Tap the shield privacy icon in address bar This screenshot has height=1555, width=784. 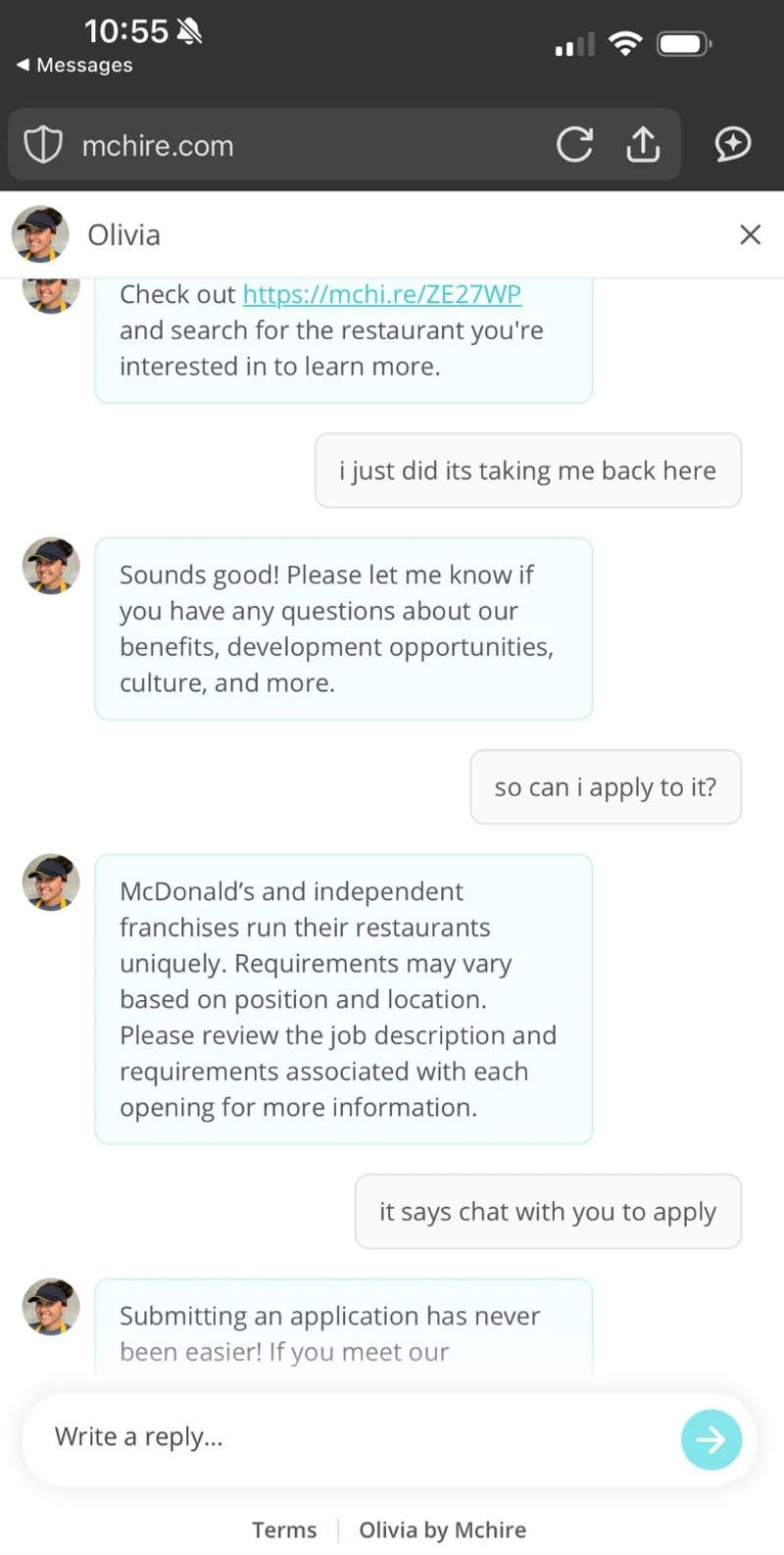[x=41, y=144]
